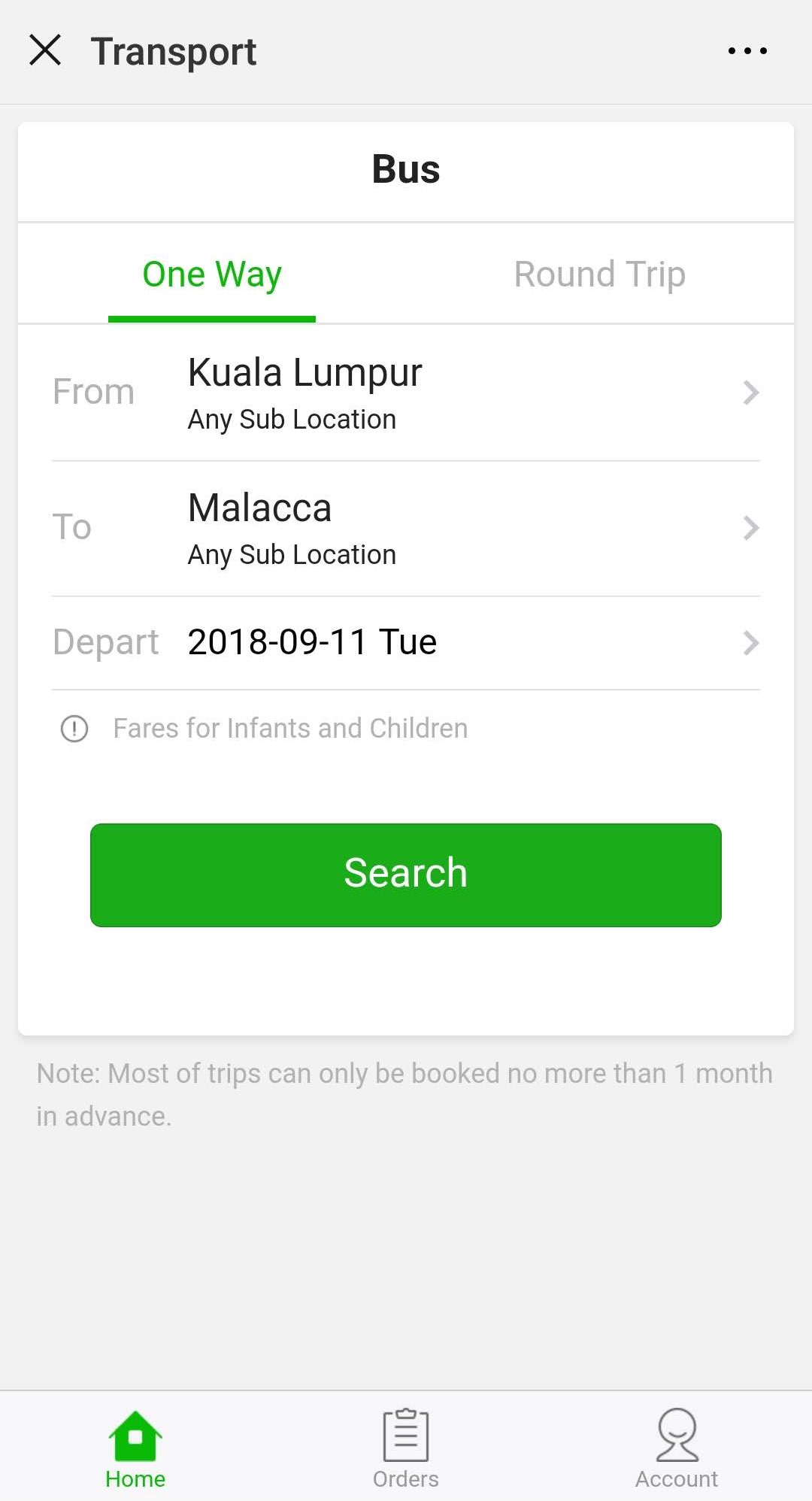The width and height of the screenshot is (812, 1501).
Task: Change the To destination Malacca
Action: coord(406,528)
